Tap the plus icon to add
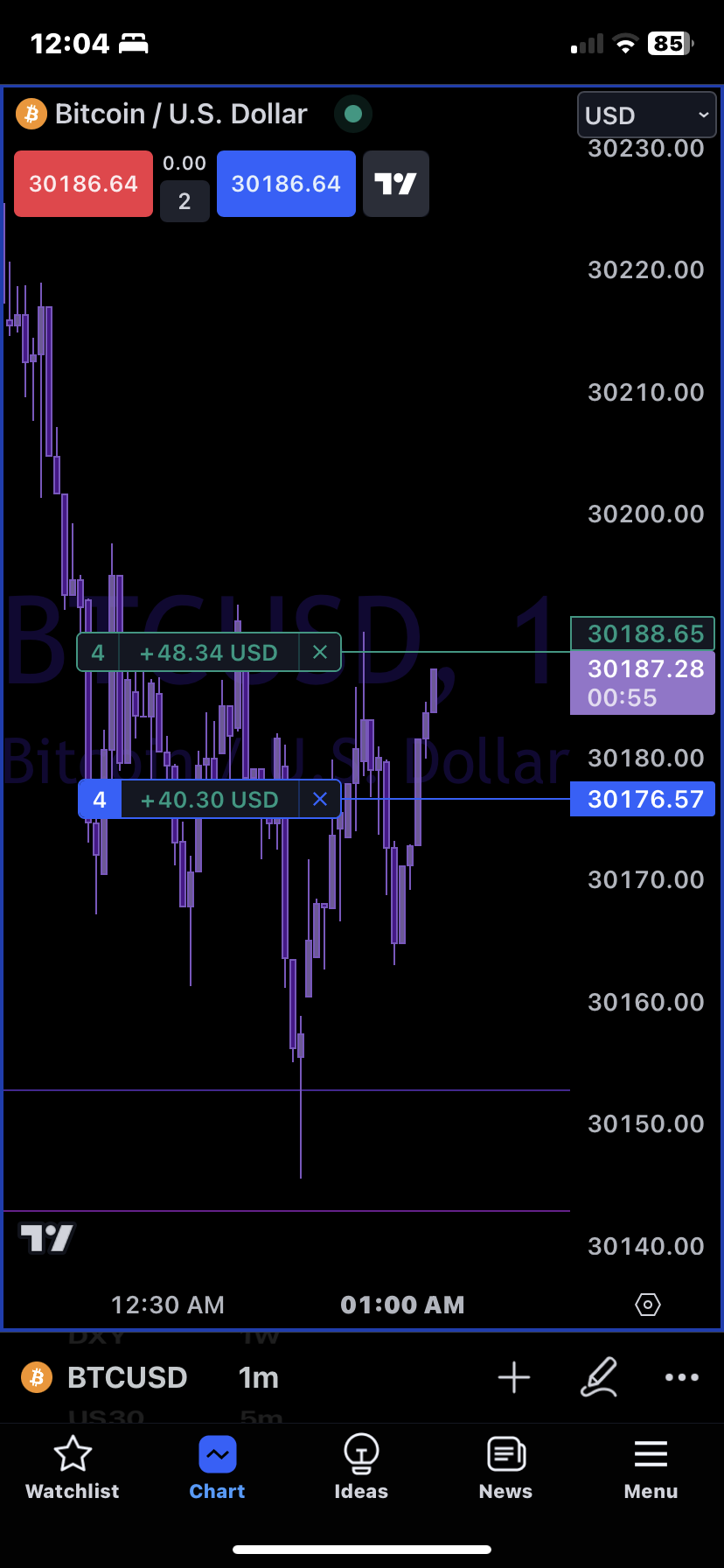This screenshot has width=724, height=1568. [513, 1377]
